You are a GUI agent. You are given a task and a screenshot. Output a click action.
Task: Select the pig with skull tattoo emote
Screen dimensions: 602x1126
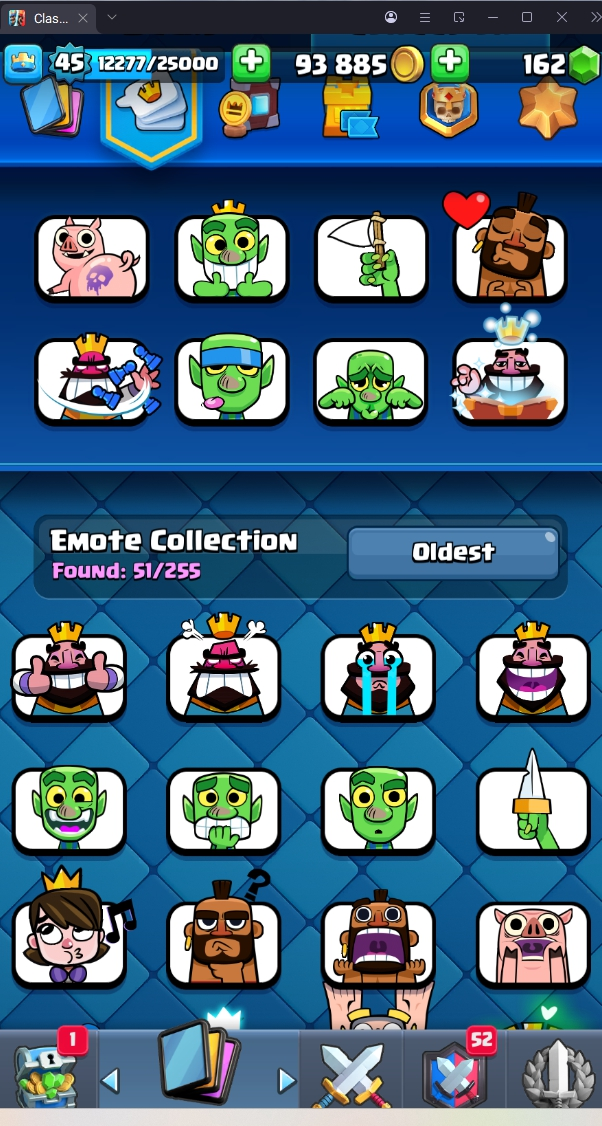click(92, 257)
